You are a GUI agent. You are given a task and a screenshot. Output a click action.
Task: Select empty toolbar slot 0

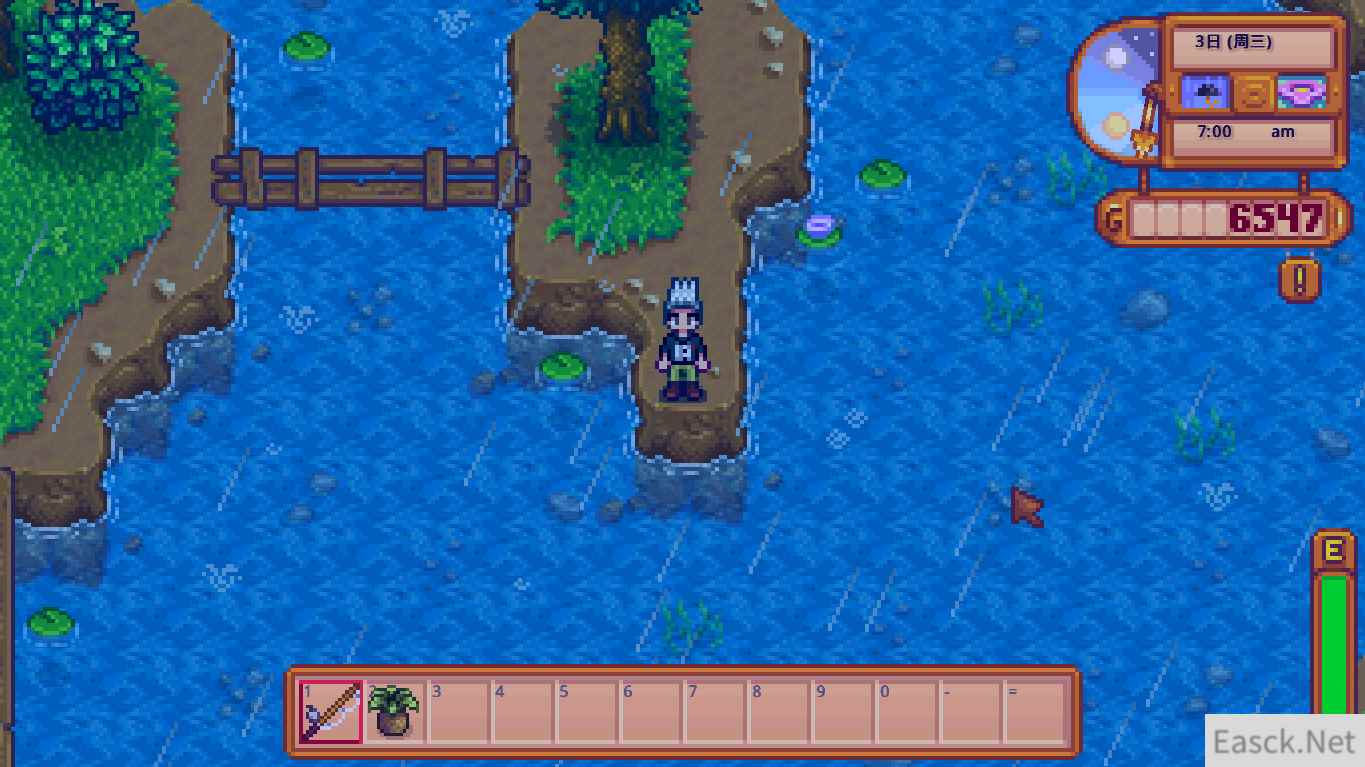coord(906,712)
